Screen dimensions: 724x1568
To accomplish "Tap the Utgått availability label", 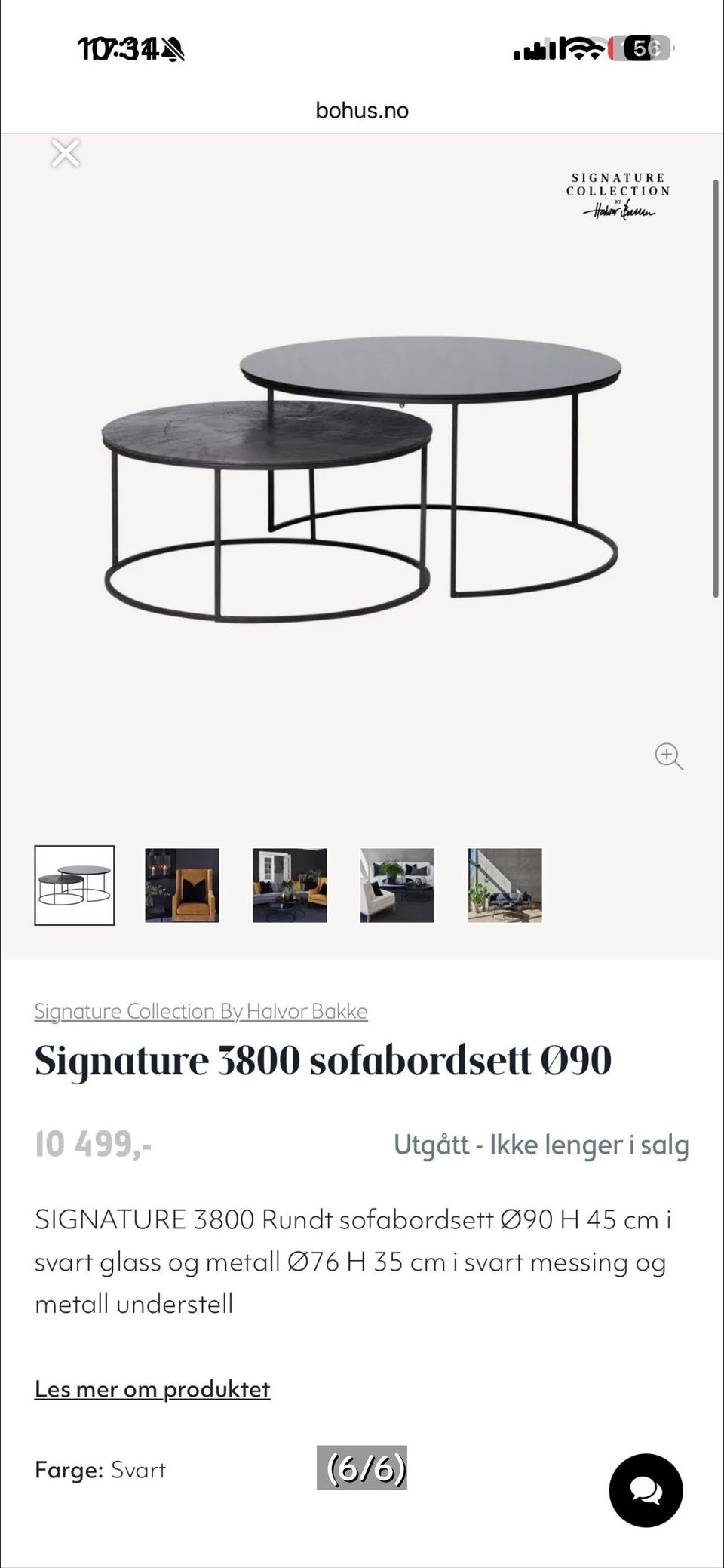I will click(541, 1145).
